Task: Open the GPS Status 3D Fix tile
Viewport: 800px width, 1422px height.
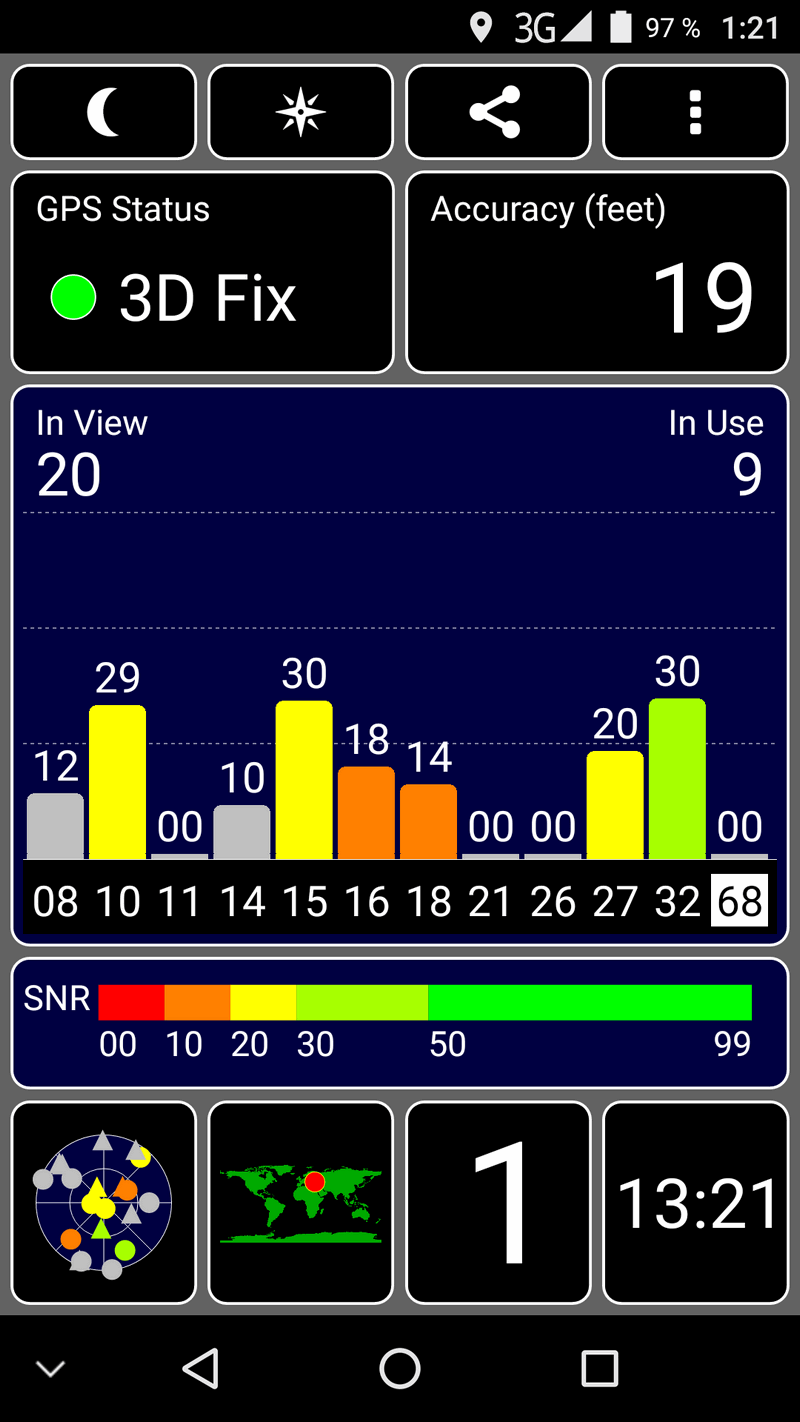Action: [202, 272]
